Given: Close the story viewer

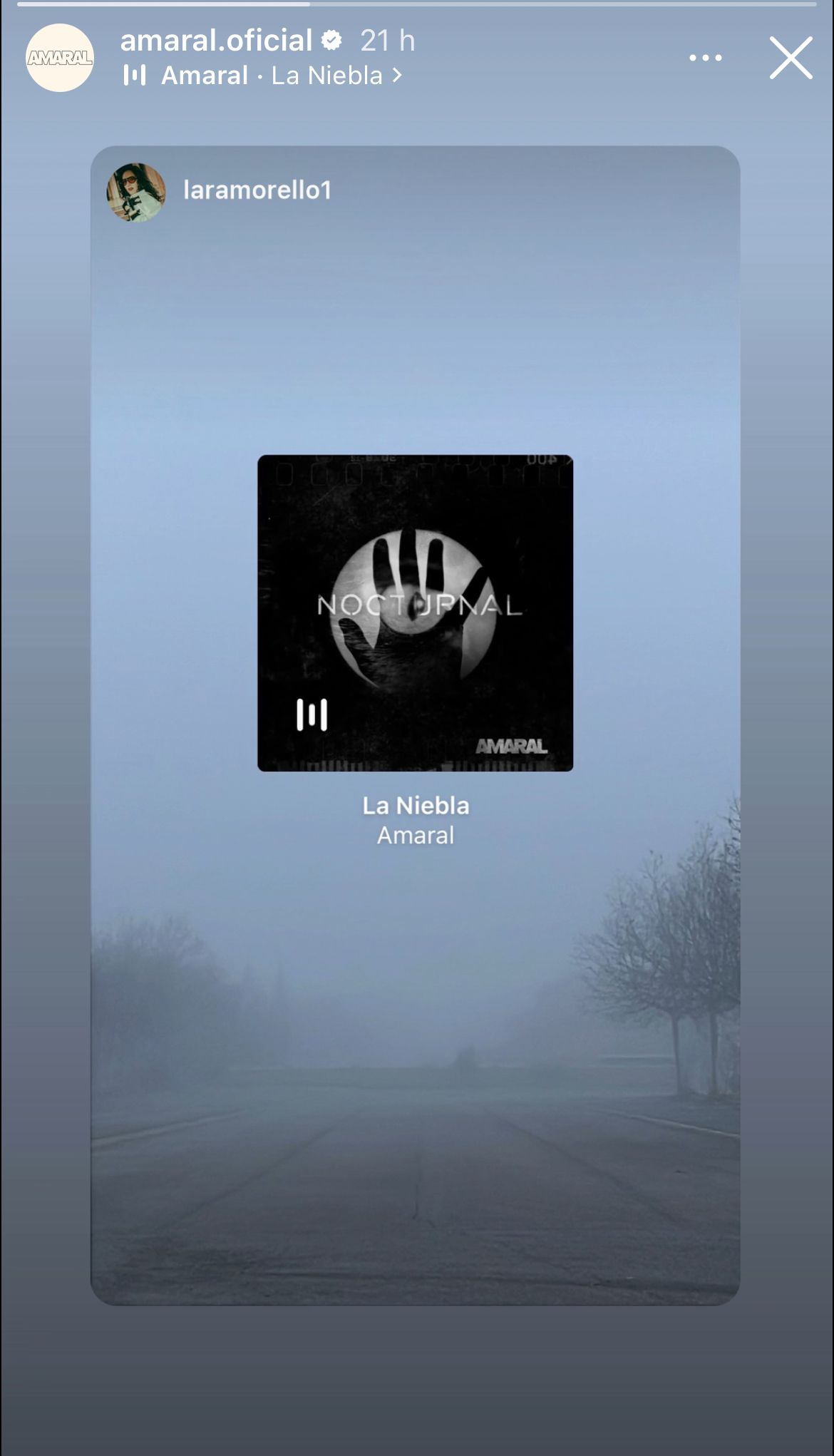Looking at the screenshot, I should tap(791, 58).
